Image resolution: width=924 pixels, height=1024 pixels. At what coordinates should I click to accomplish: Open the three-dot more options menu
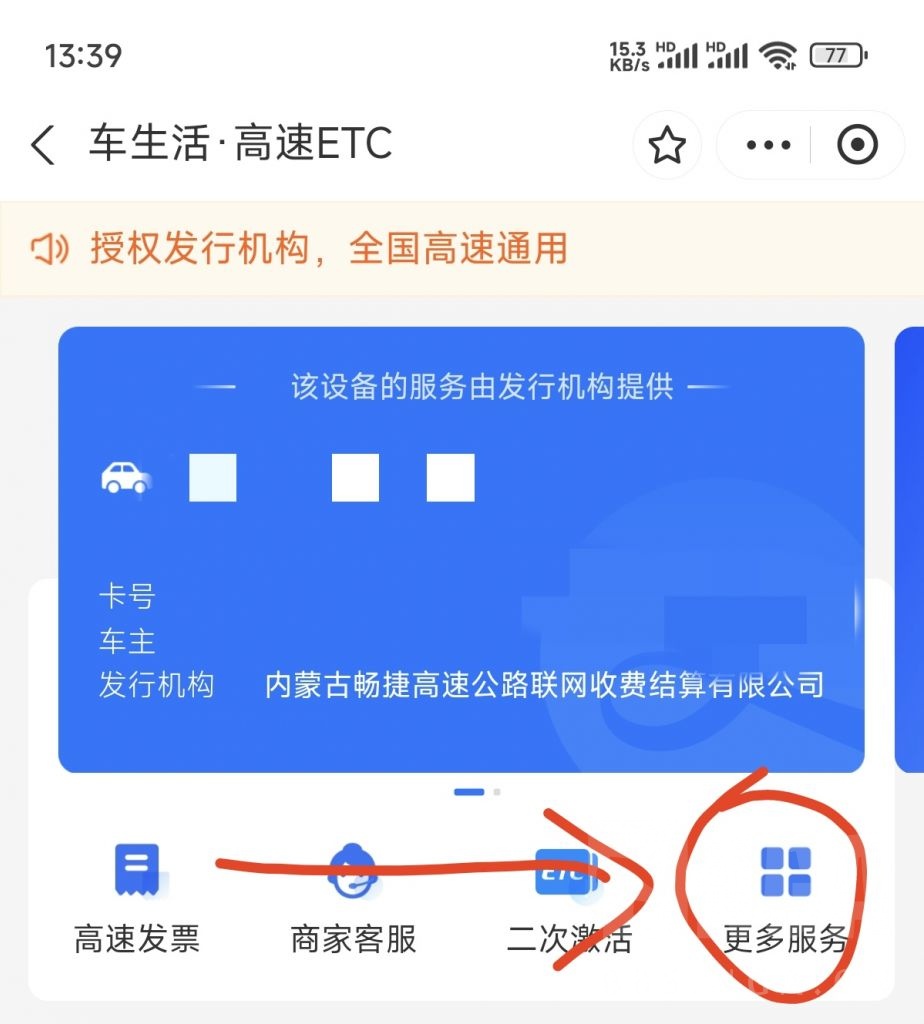[766, 145]
